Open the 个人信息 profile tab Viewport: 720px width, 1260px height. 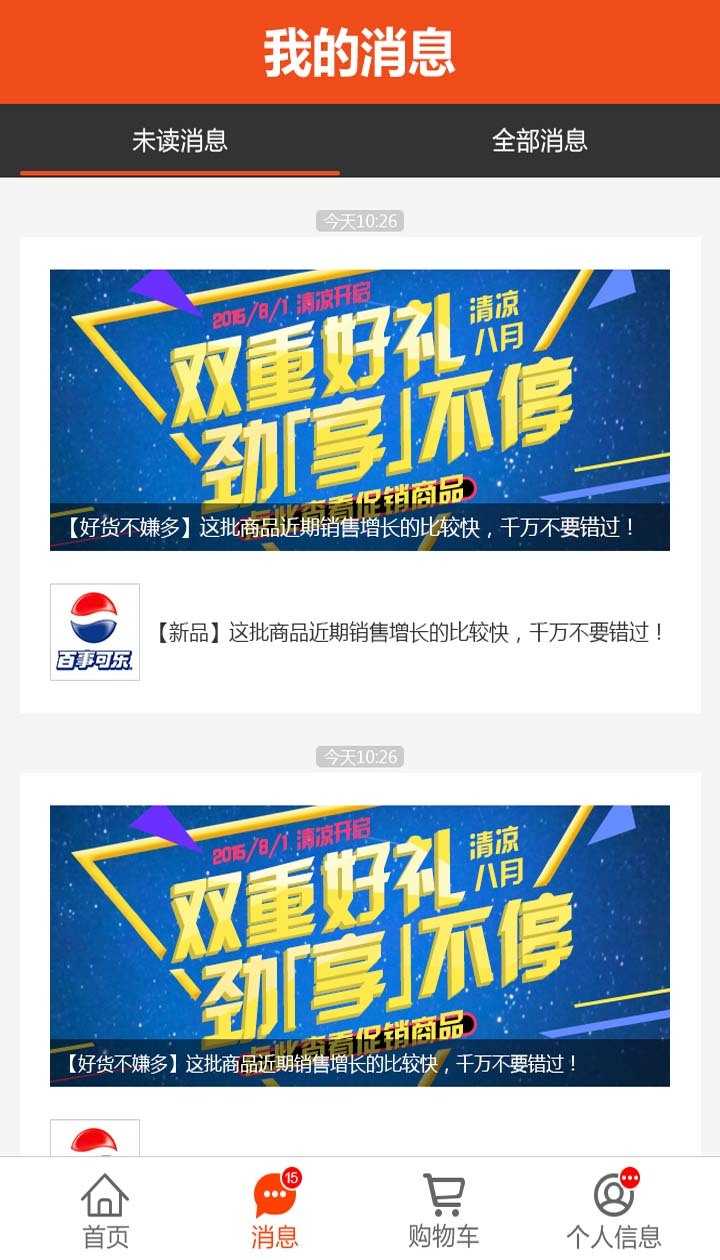(x=614, y=1210)
